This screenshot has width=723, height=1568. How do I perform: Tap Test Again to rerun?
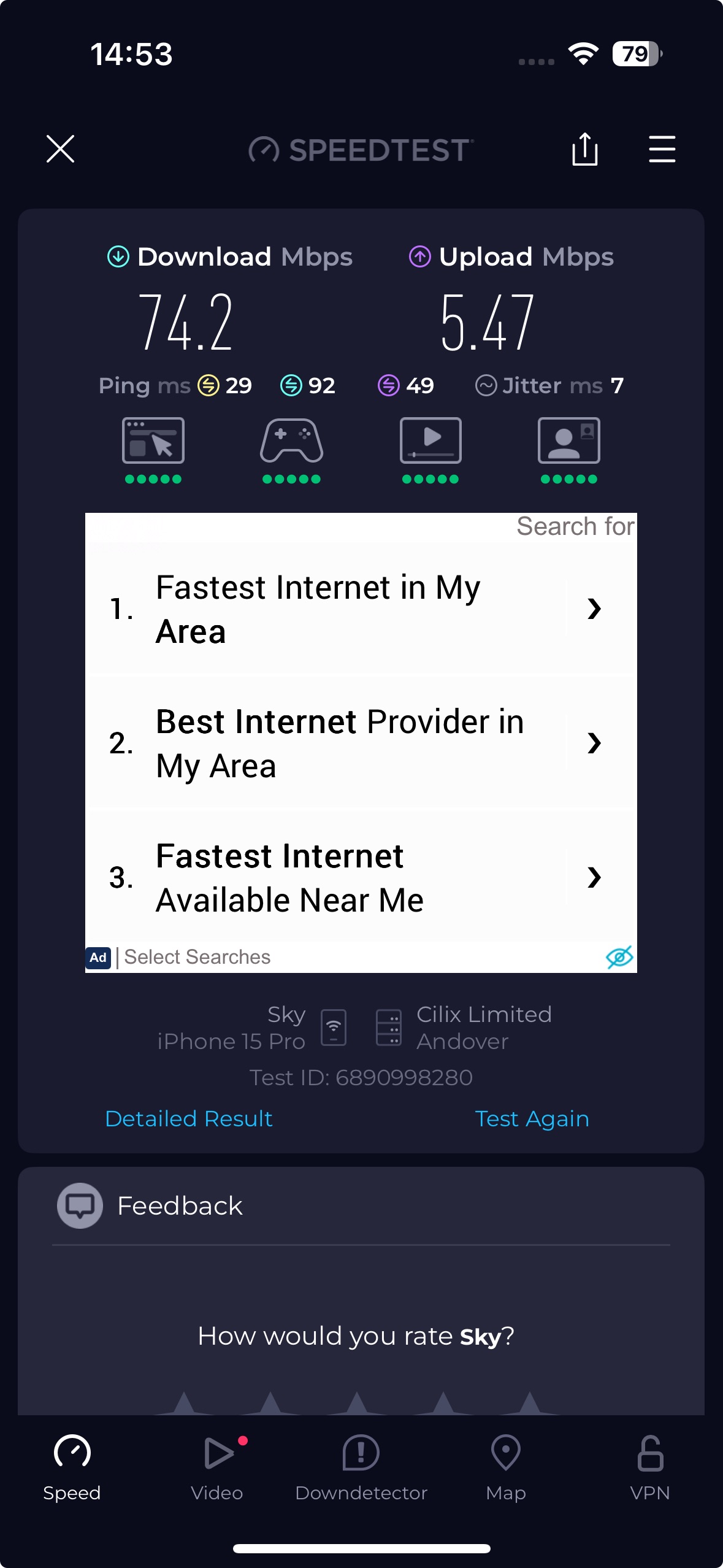532,1118
